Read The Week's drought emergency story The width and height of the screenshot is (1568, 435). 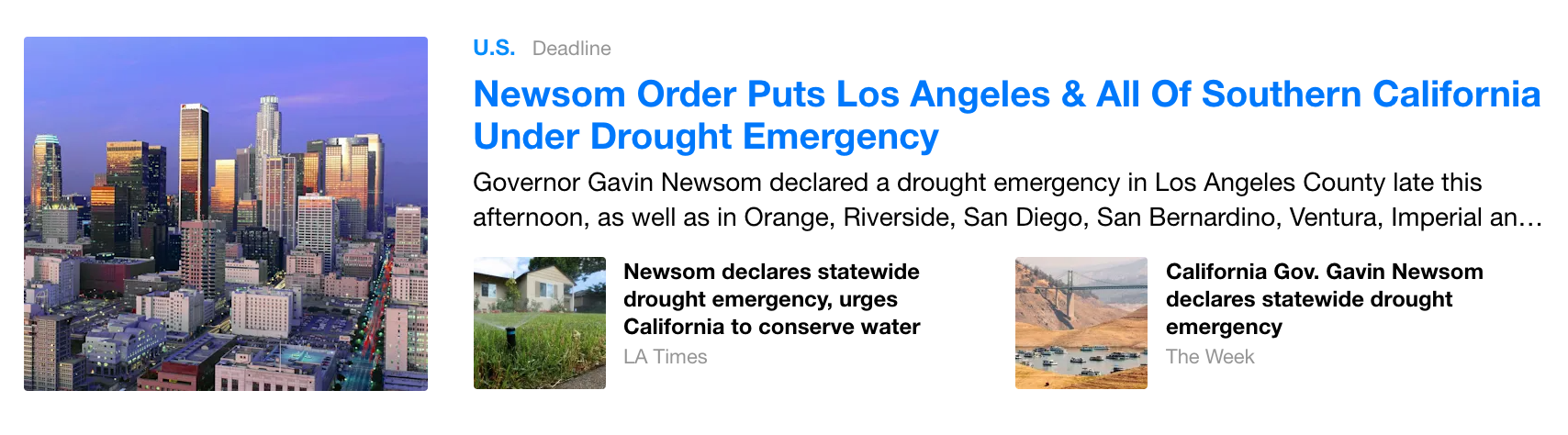click(x=1323, y=299)
